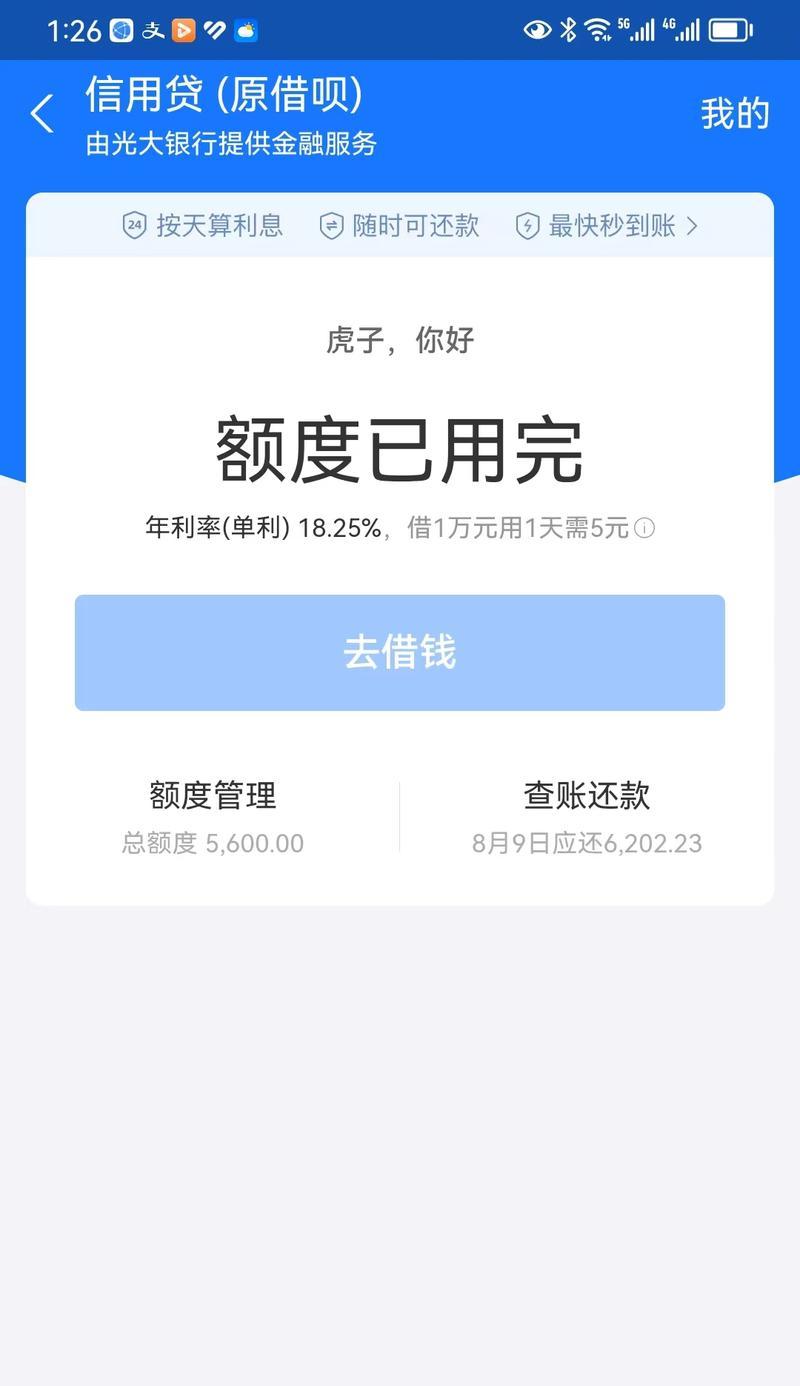Open 额度管理

pyautogui.click(x=213, y=817)
